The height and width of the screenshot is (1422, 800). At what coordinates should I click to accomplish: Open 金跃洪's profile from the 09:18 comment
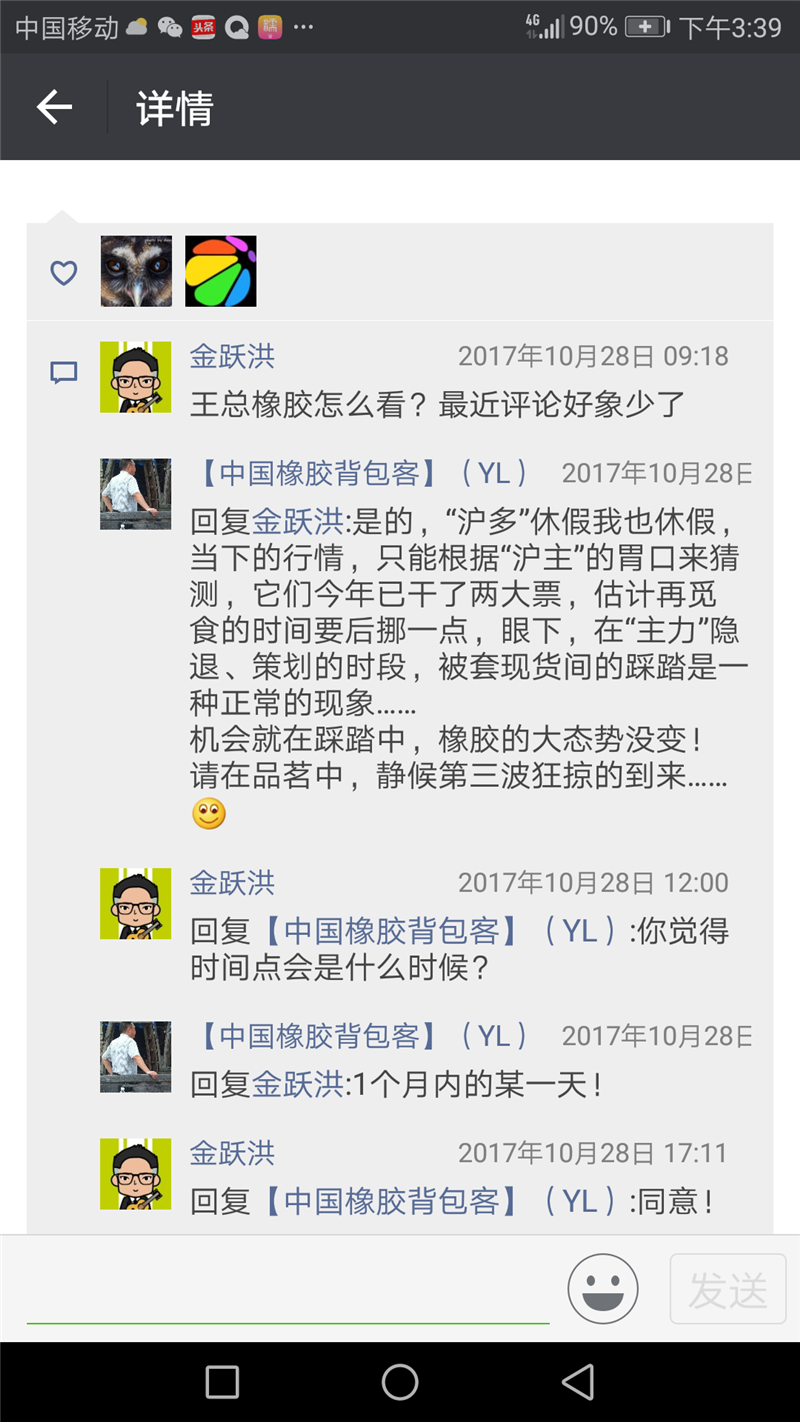232,356
